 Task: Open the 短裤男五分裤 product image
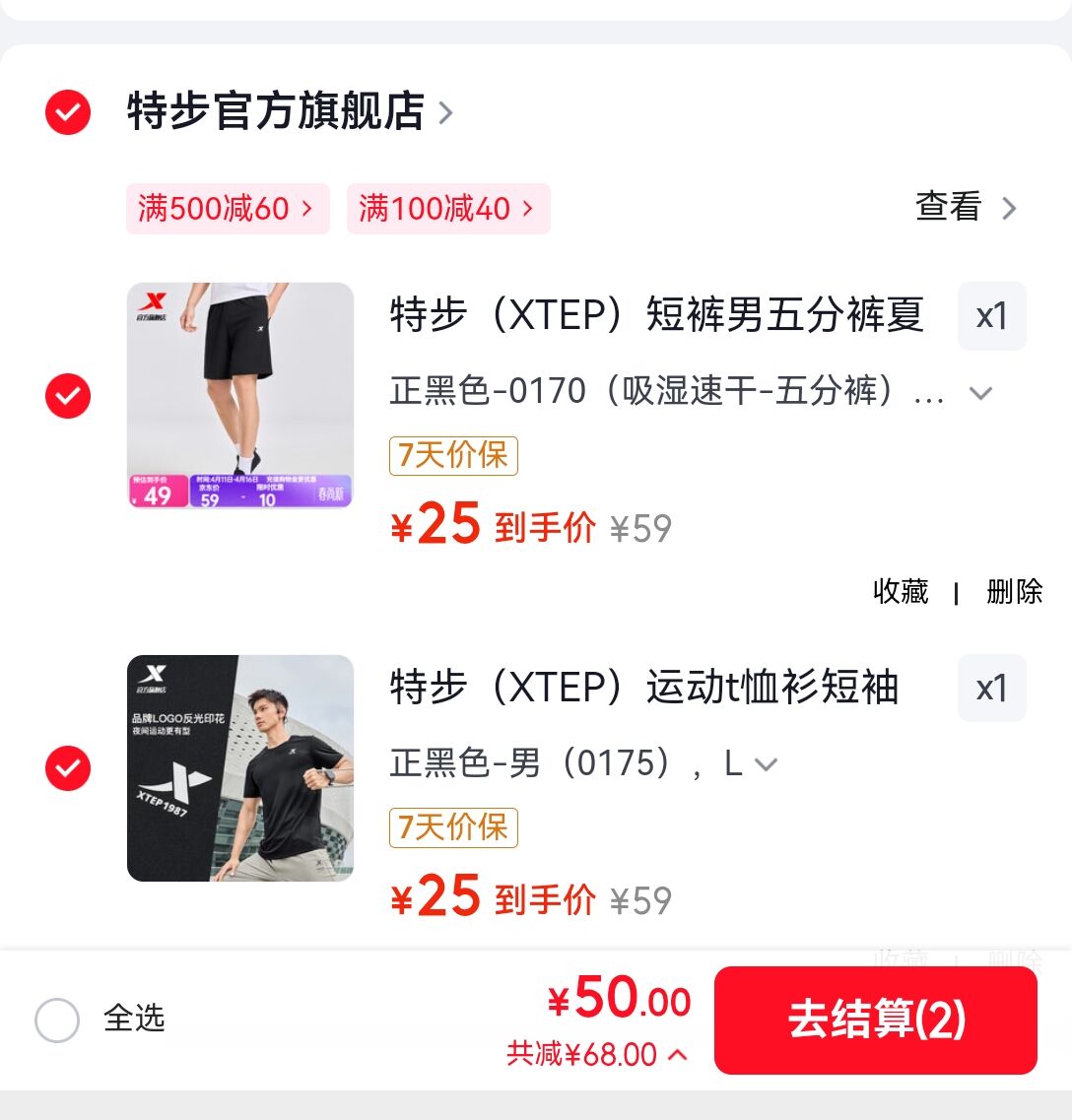point(240,395)
